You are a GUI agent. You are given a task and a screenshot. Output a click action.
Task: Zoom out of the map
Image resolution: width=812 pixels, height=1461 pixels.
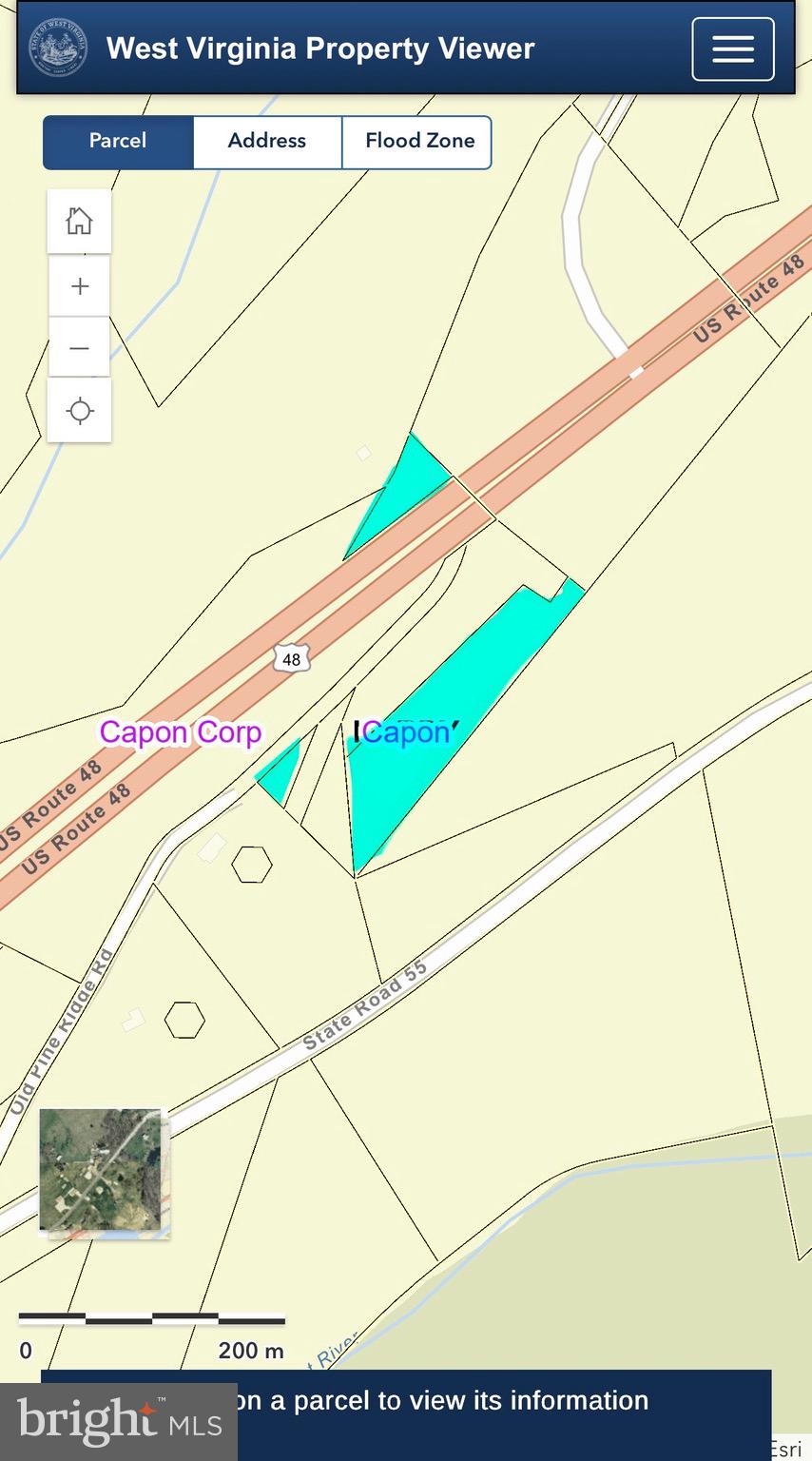tap(79, 348)
